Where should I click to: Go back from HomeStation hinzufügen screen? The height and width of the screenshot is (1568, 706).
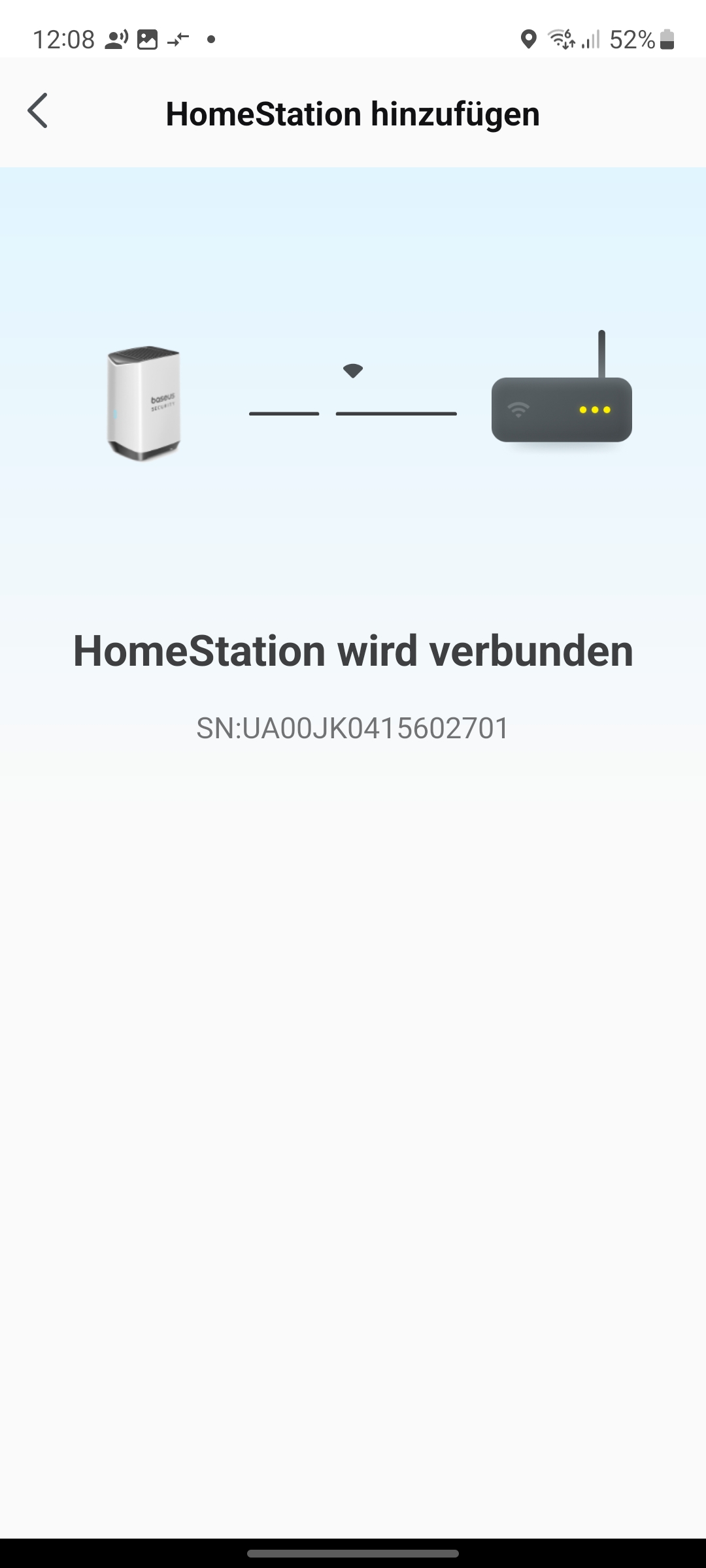tap(38, 111)
